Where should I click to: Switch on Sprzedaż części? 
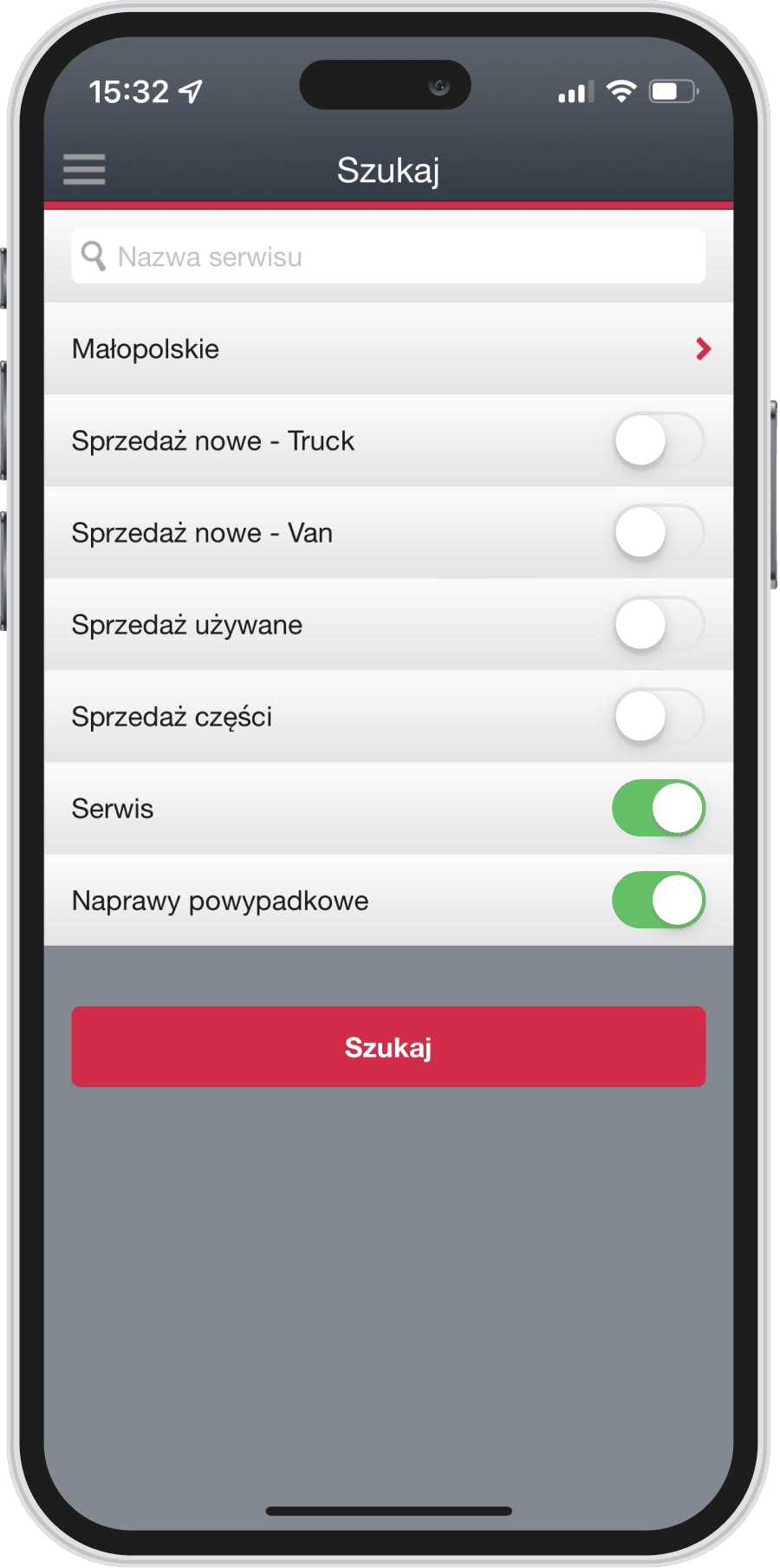click(659, 716)
